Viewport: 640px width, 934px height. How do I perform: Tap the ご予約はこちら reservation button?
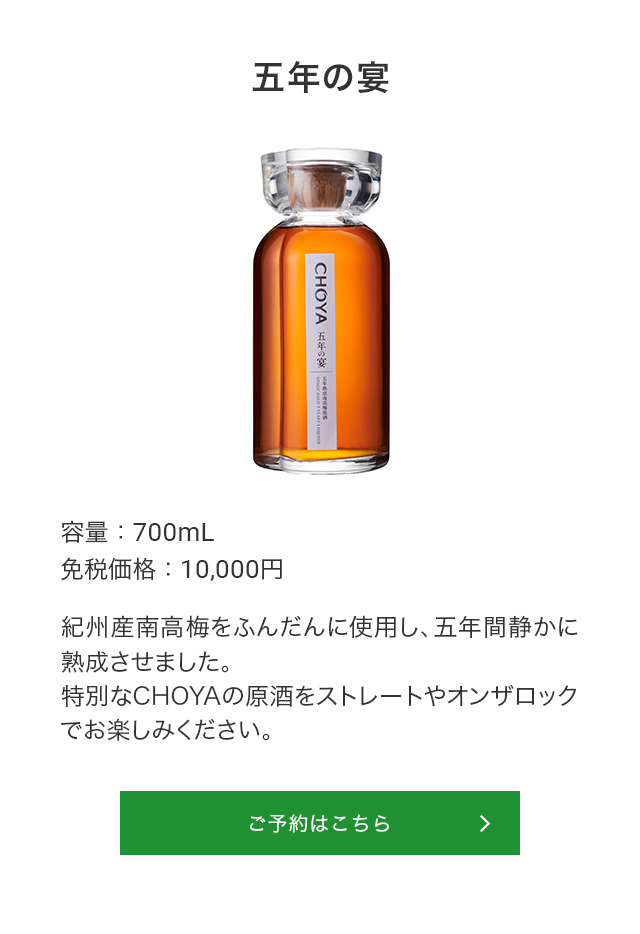point(320,823)
